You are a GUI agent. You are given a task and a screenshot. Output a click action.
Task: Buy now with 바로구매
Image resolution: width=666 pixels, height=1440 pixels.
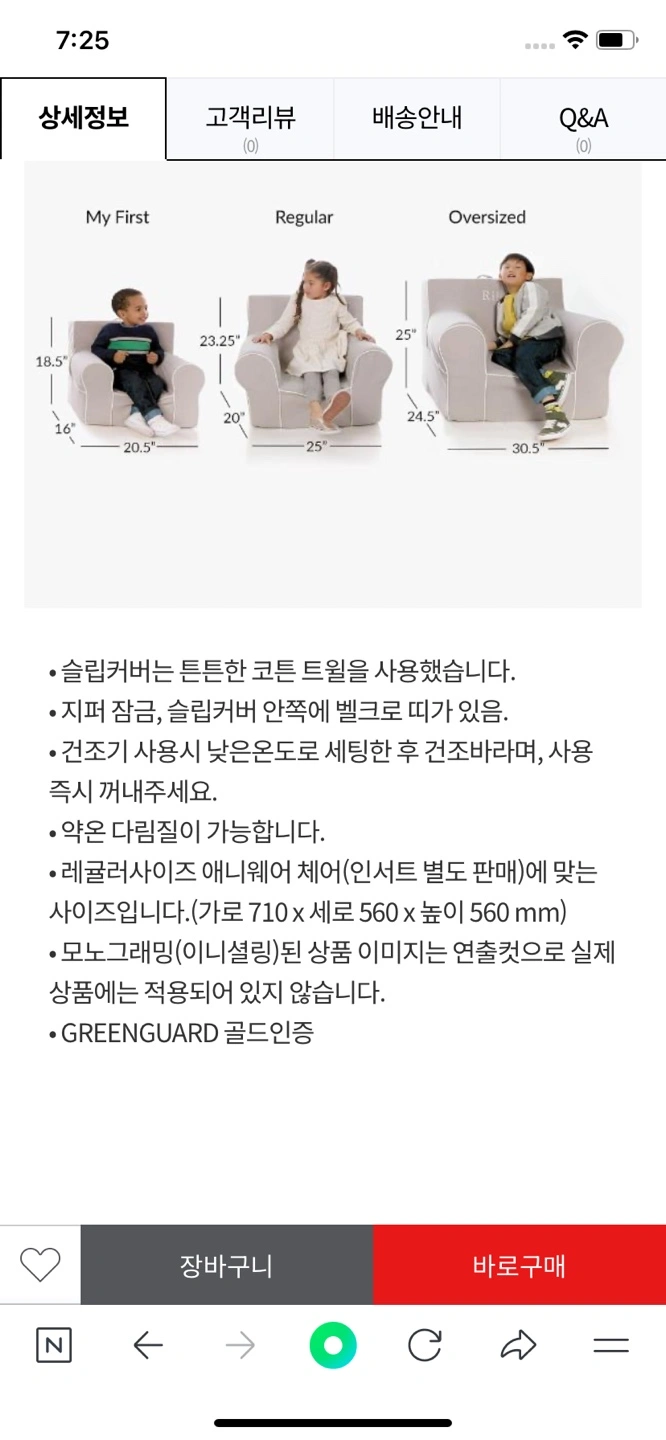(x=519, y=1265)
